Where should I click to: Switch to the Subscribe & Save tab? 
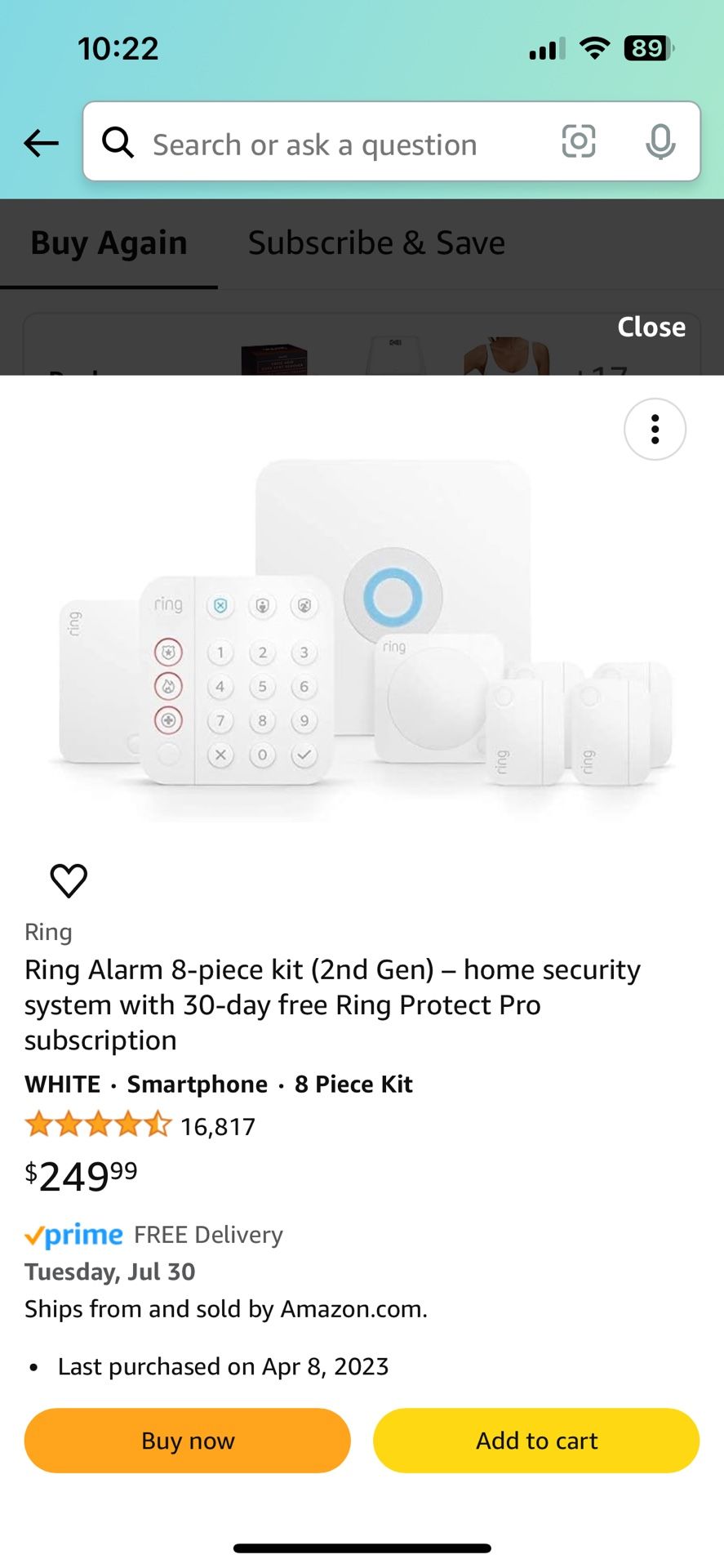tap(376, 242)
